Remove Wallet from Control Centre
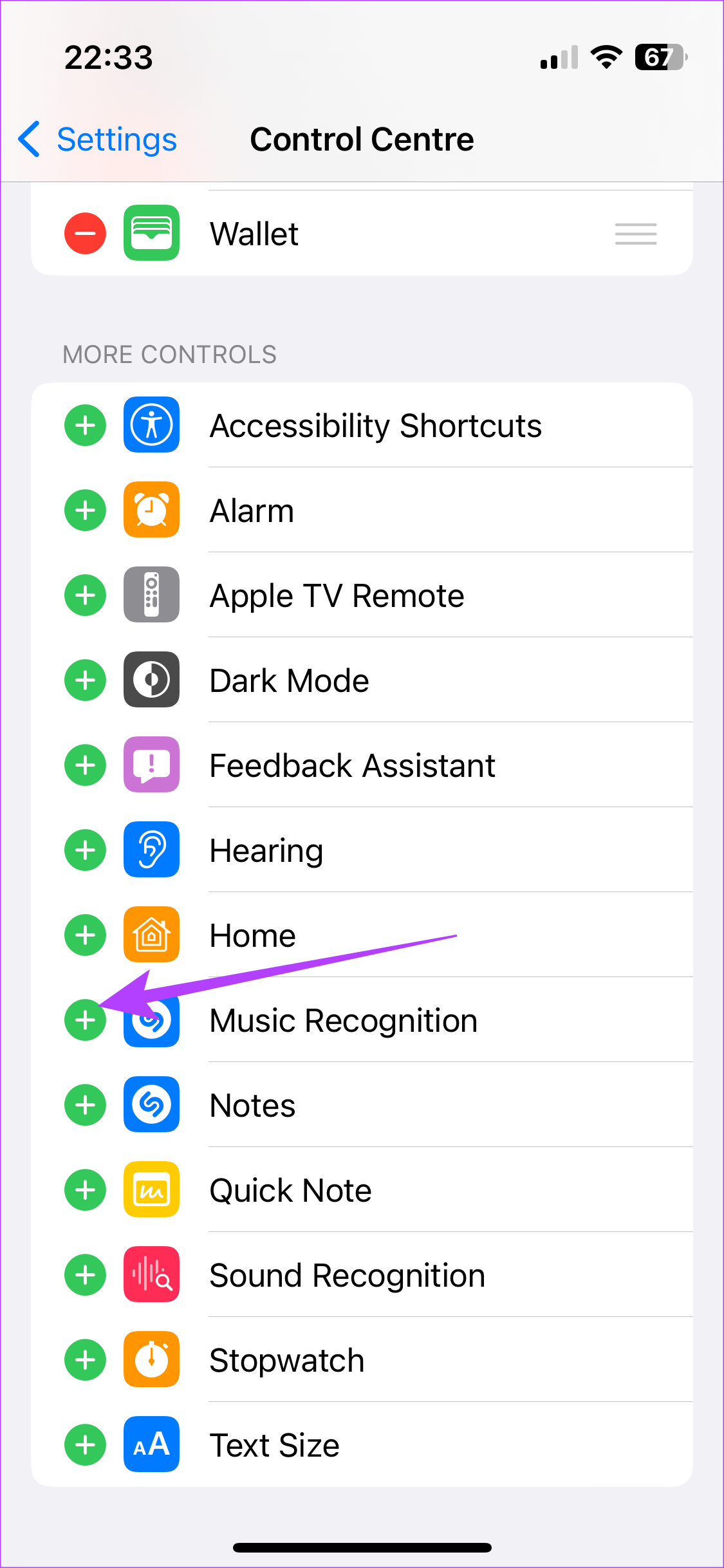Screen dimensions: 724x1568 click(85, 233)
